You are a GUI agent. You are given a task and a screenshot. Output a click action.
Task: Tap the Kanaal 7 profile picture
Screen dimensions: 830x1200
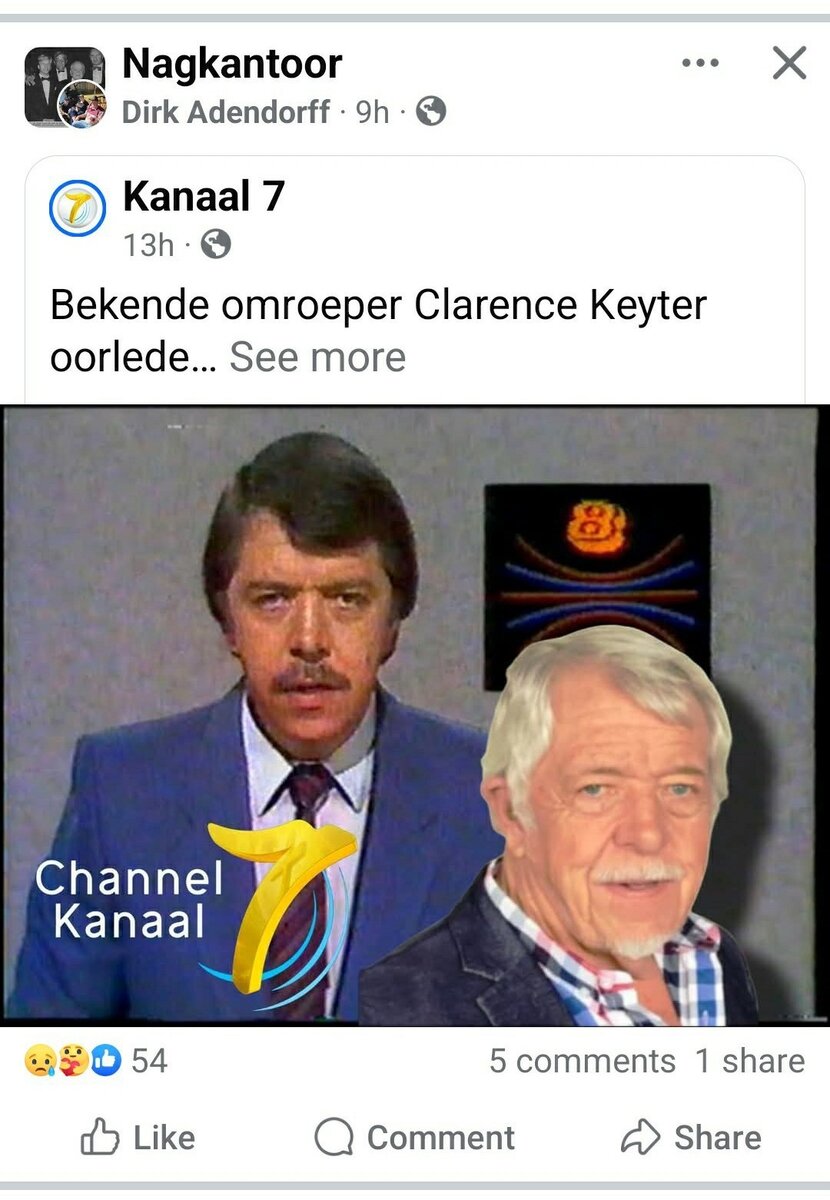tap(78, 211)
